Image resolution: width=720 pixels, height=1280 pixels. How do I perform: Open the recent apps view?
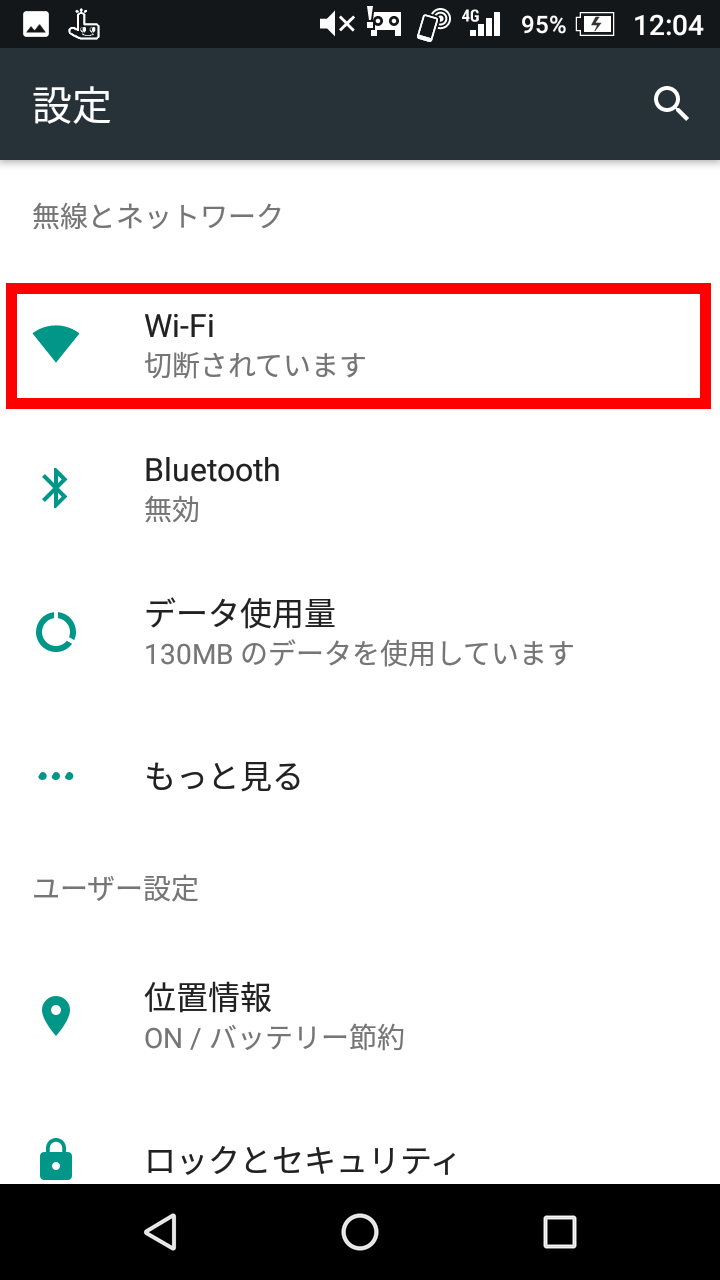pos(560,1232)
